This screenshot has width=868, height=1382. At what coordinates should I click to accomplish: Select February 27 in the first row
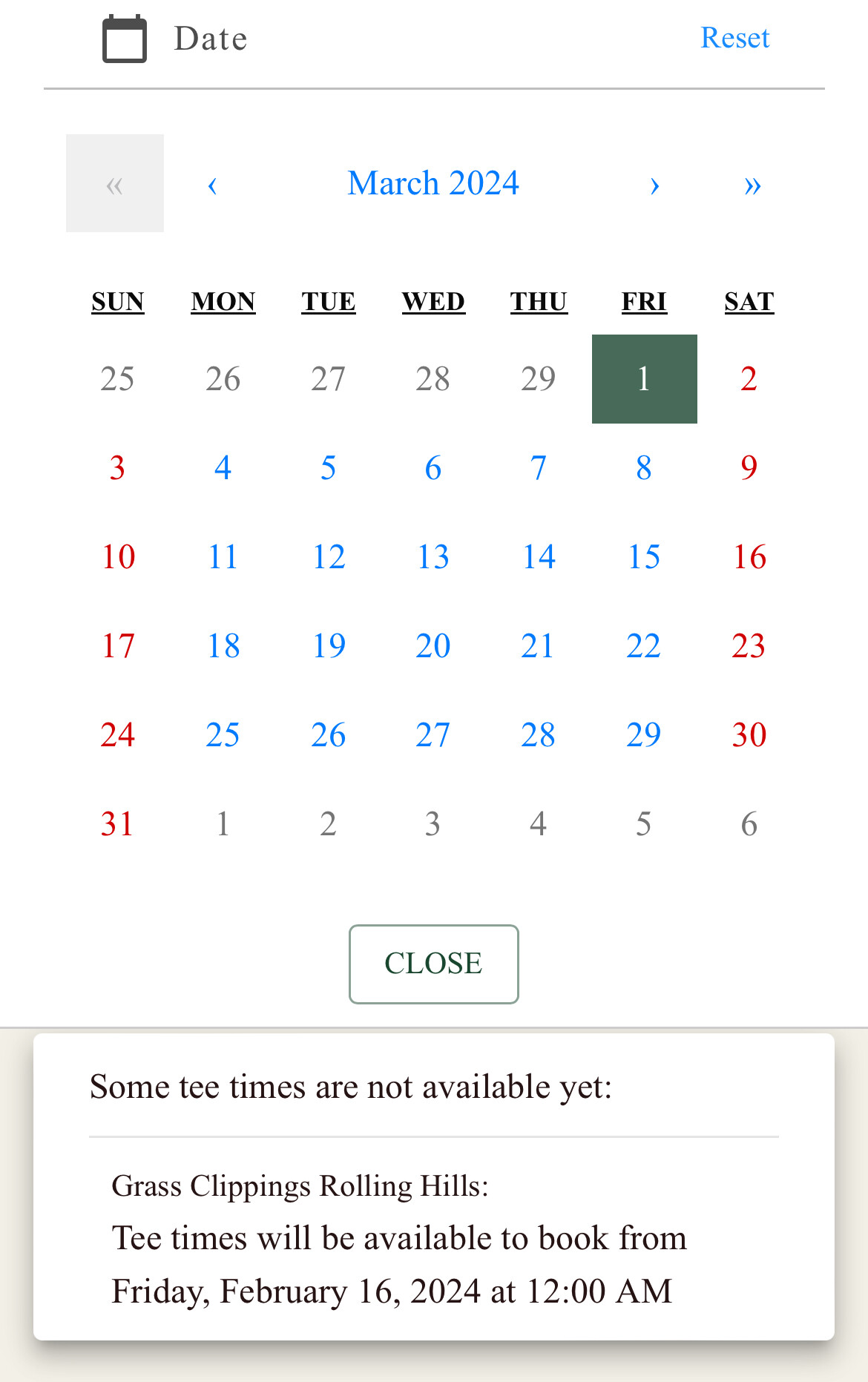[x=329, y=379]
